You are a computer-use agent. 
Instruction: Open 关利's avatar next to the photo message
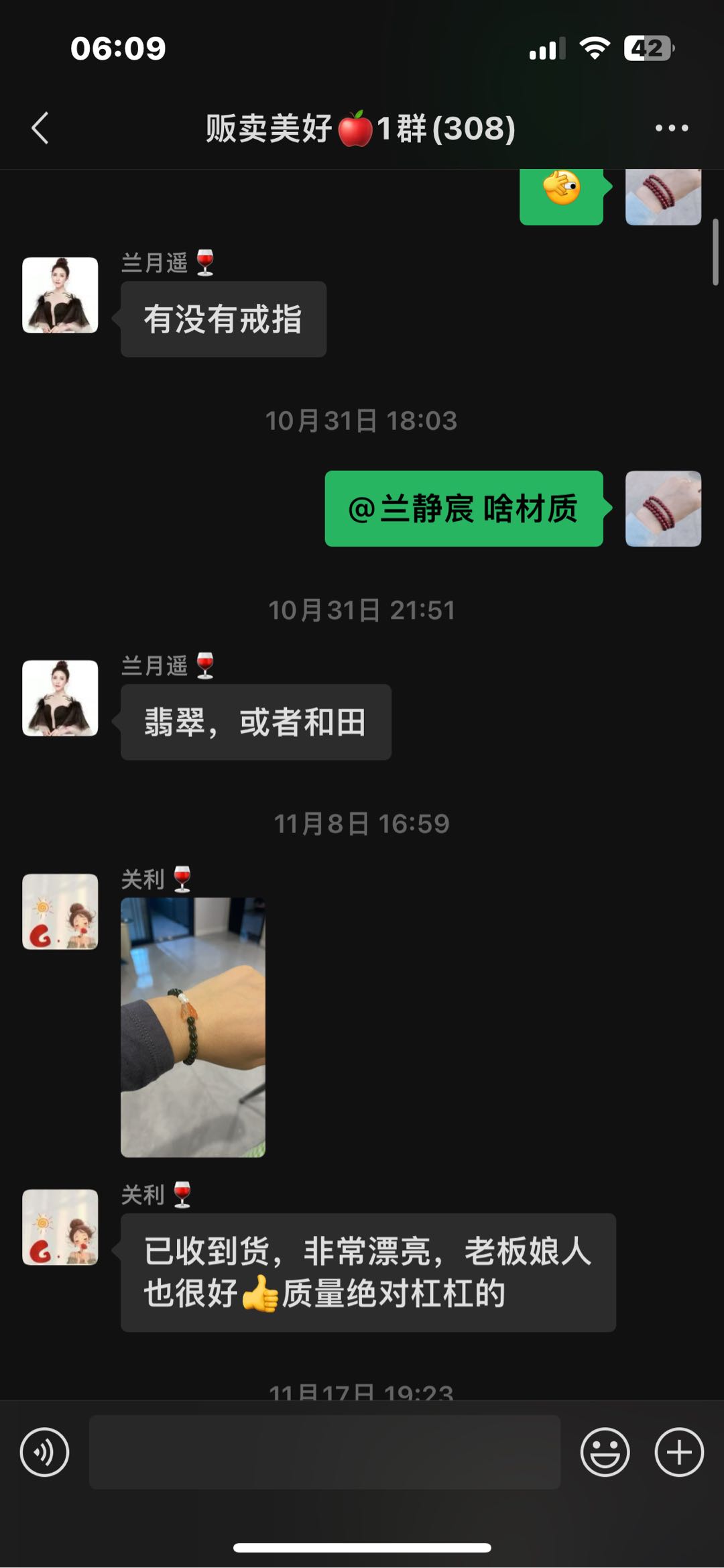point(60,911)
